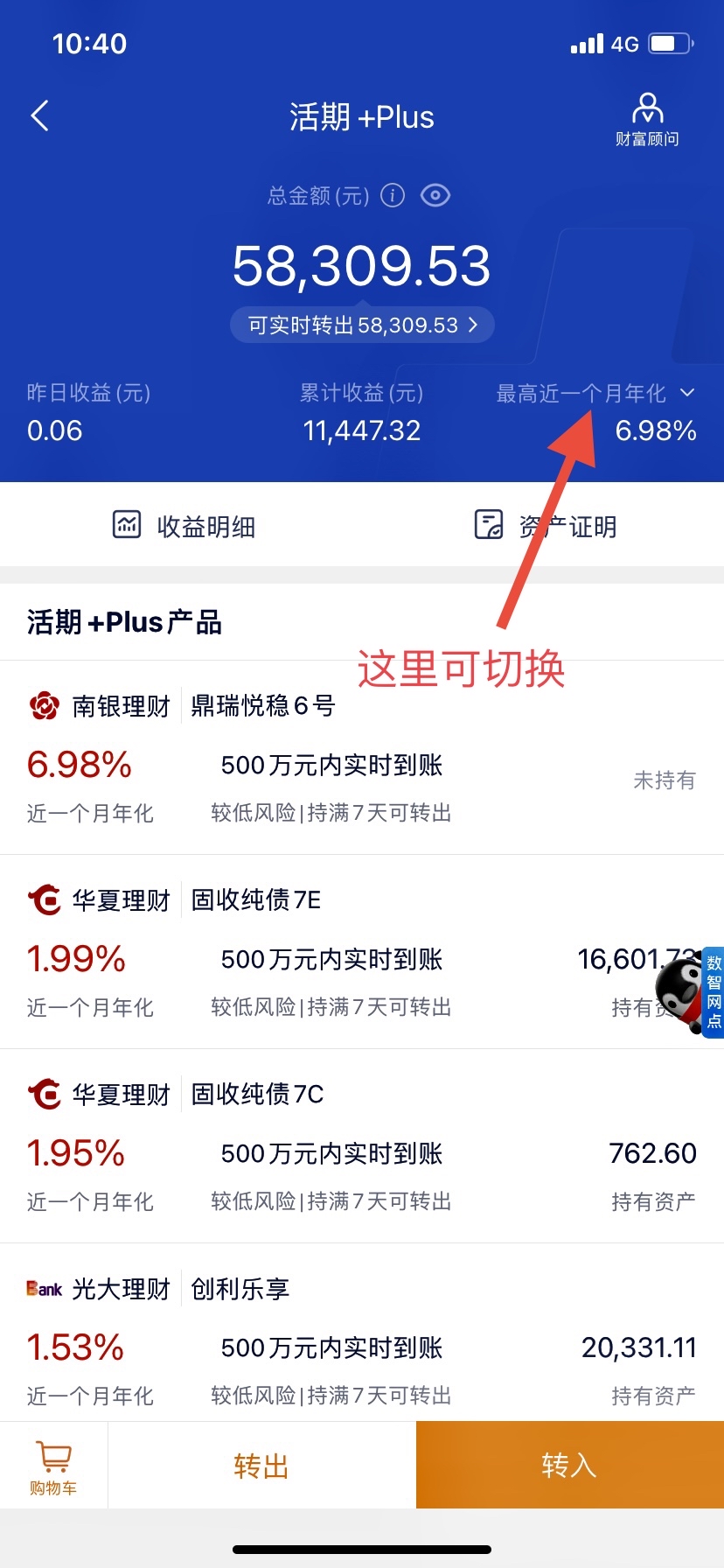Open 财富顾问 wealth advisor
The image size is (724, 1568).
click(647, 120)
